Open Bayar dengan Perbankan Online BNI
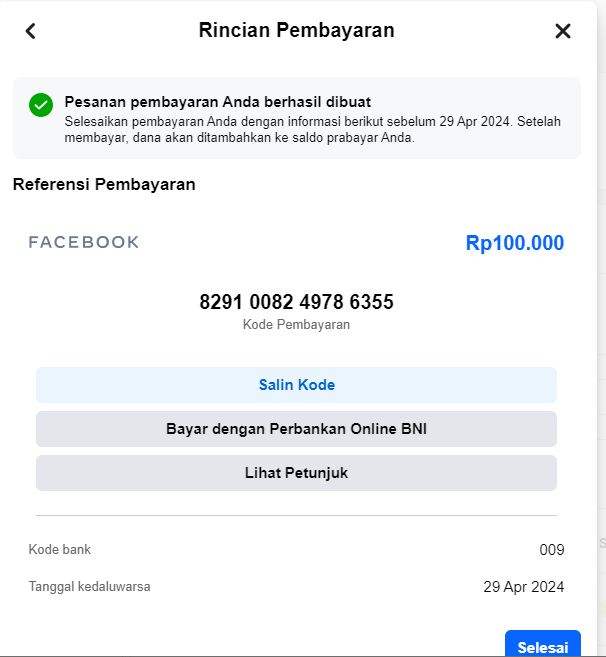The height and width of the screenshot is (657, 606). 296,429
